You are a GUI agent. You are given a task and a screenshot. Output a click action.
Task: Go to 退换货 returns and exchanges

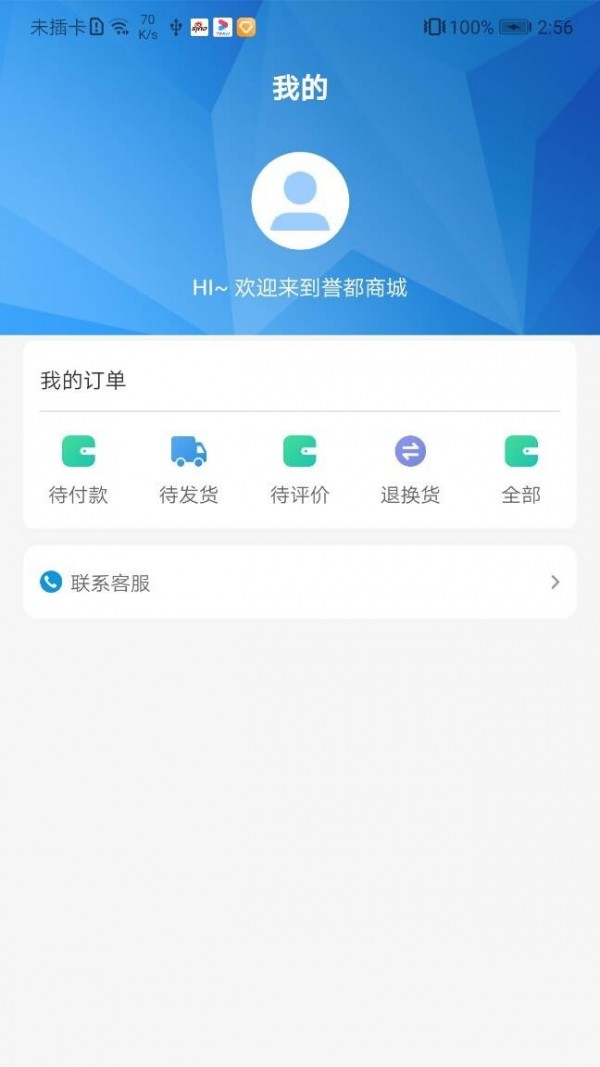click(x=410, y=468)
